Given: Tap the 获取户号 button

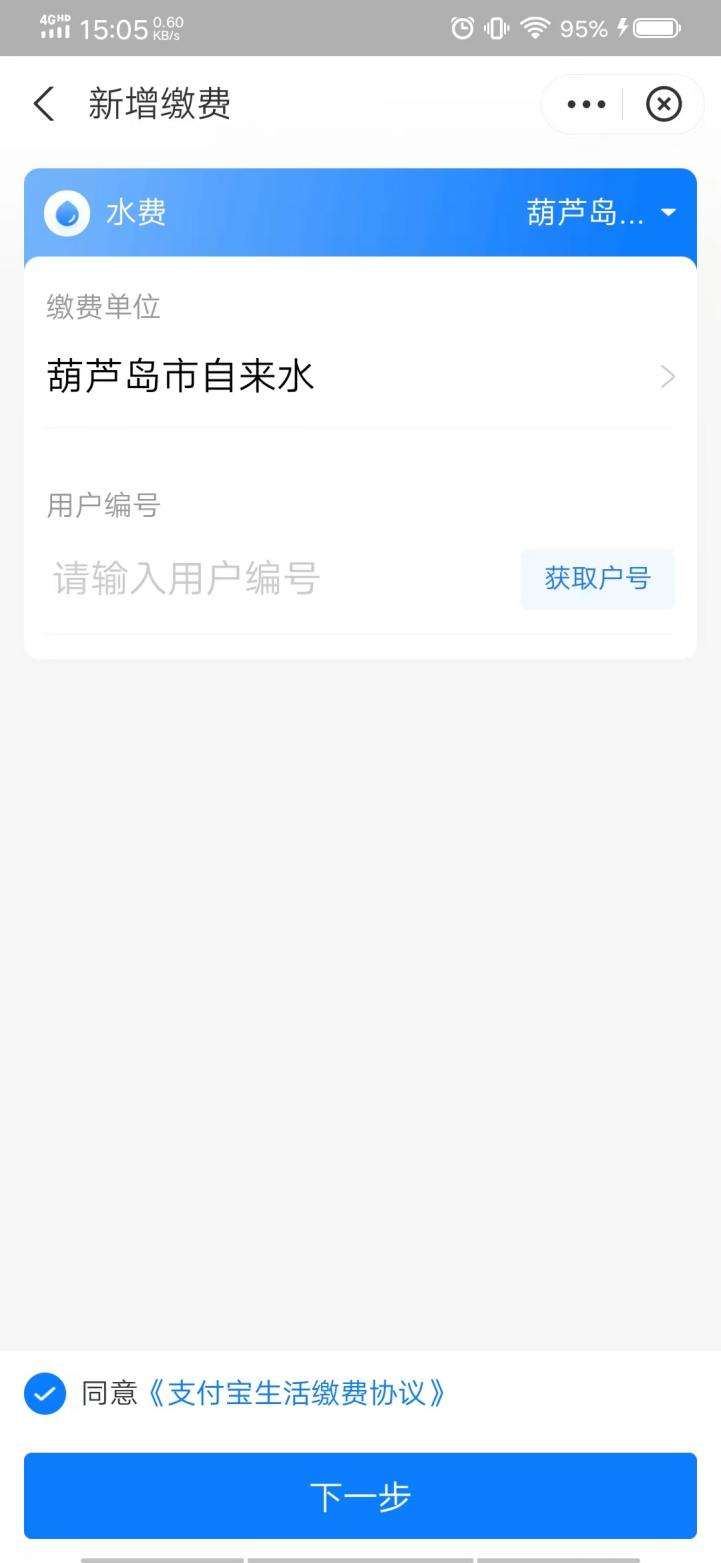Looking at the screenshot, I should [x=597, y=578].
